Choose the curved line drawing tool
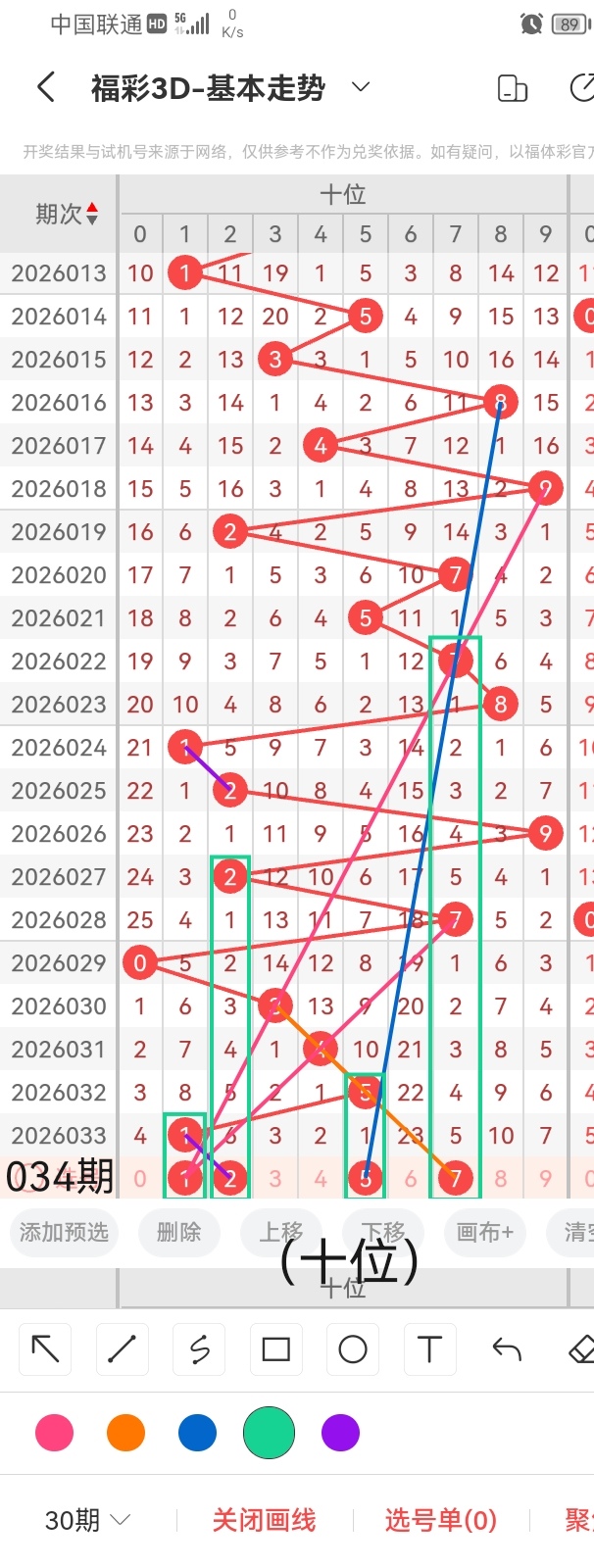Screen dimensions: 594x1568 199,1349
